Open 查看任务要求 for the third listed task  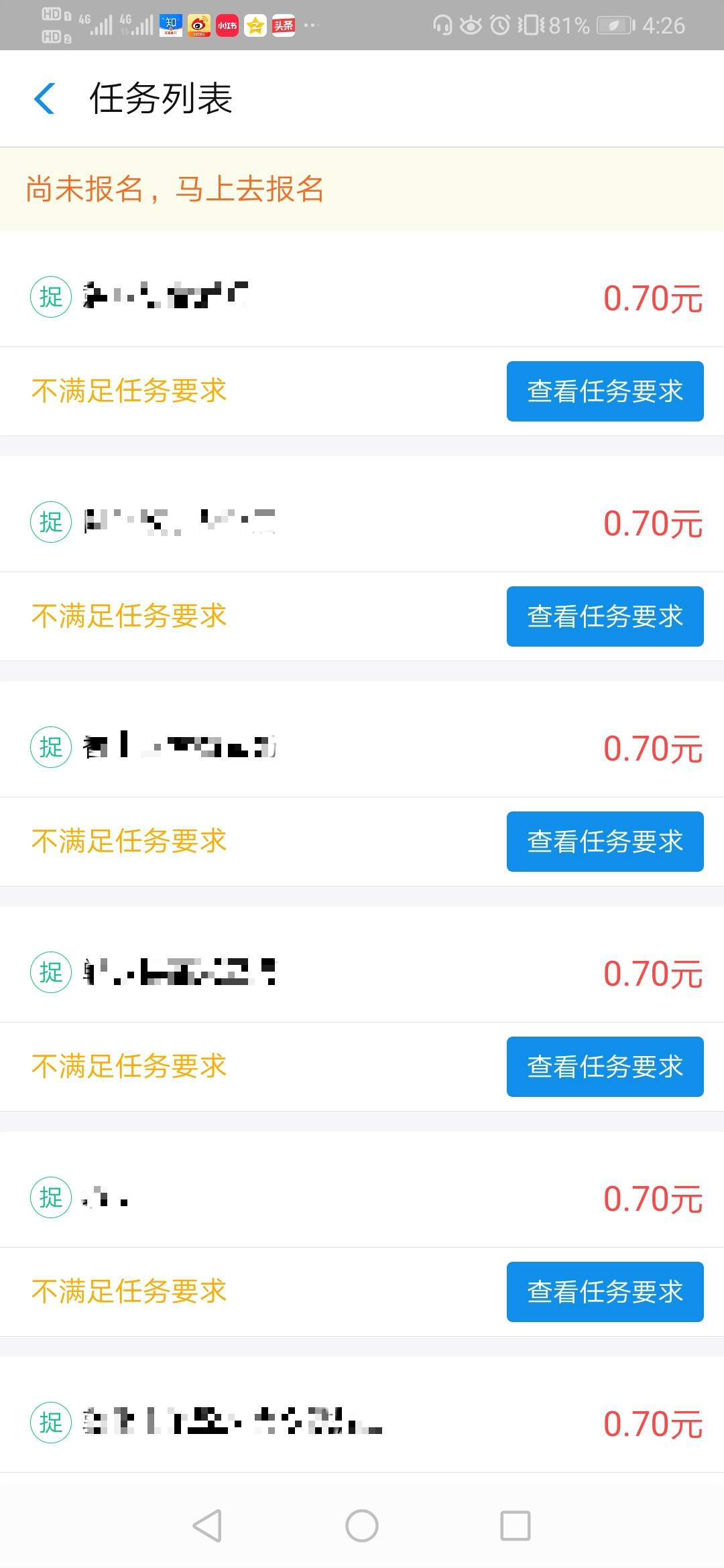click(x=605, y=842)
